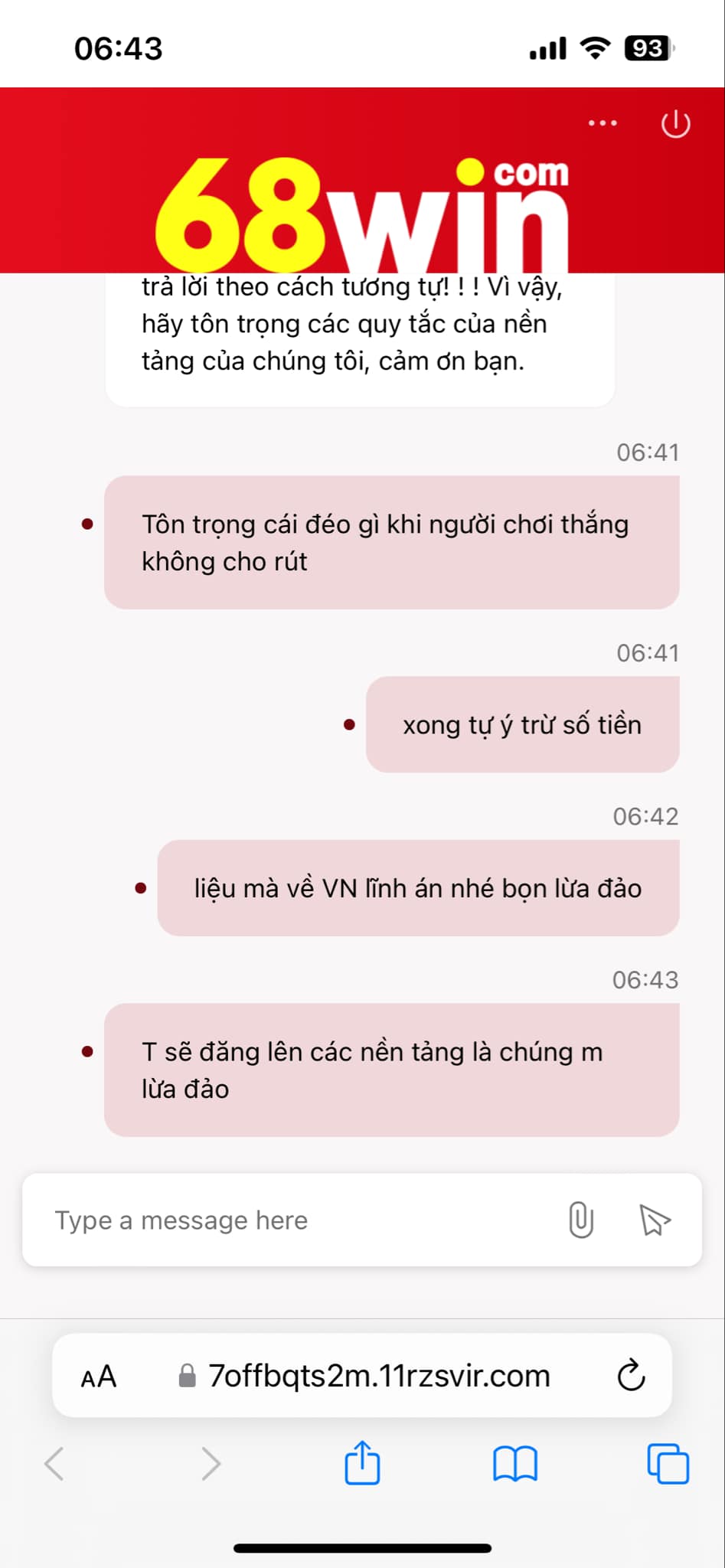Viewport: 725px width, 1568px height.
Task: Attach a file with the paperclip icon
Action: (x=581, y=1220)
